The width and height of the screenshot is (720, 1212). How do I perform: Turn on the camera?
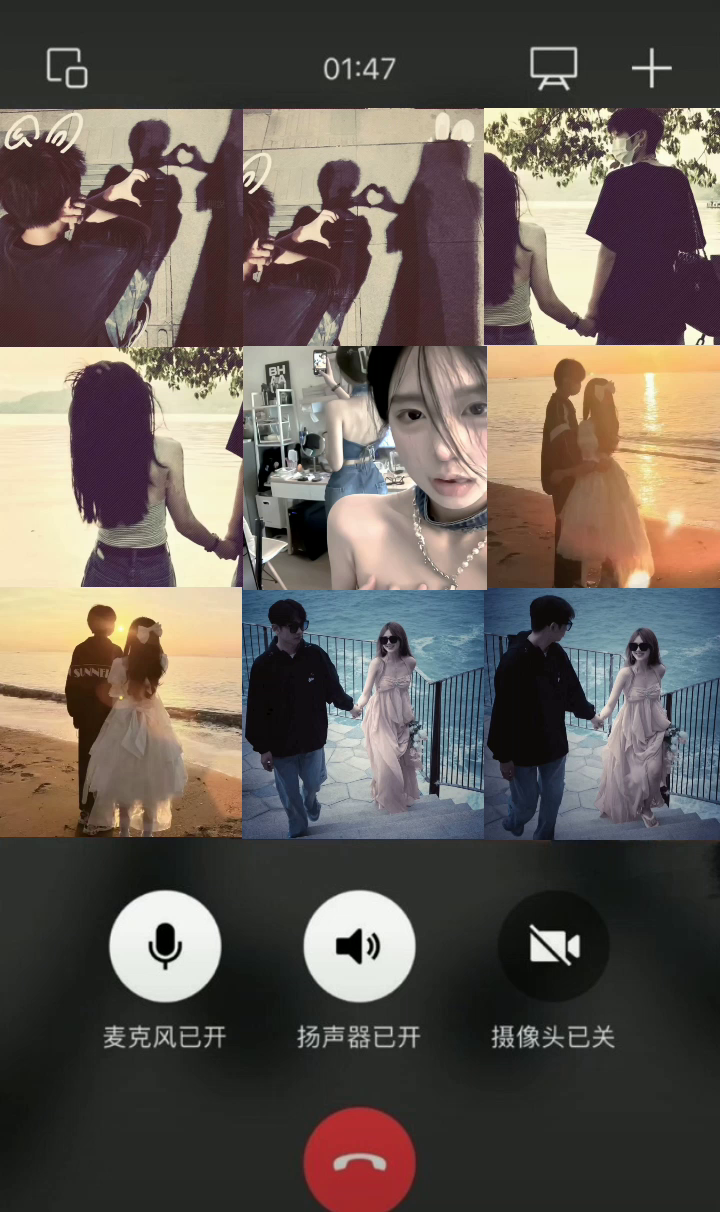pos(553,946)
